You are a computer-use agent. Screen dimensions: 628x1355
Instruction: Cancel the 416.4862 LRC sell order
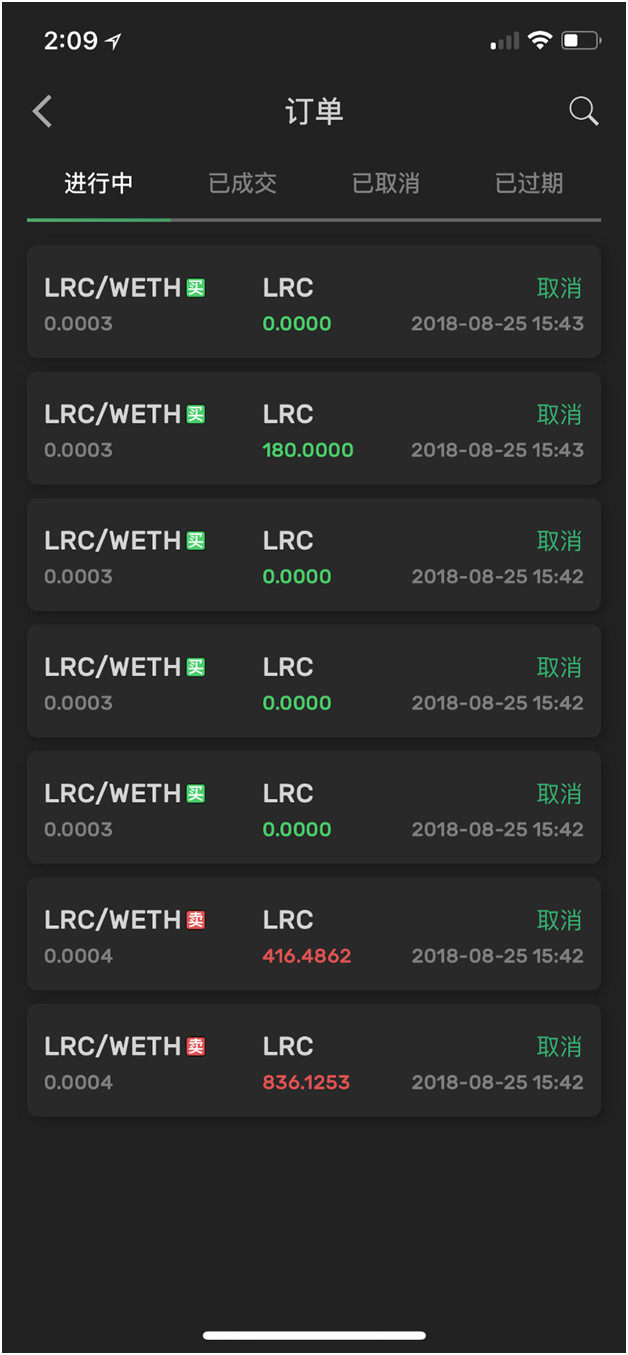coord(560,920)
